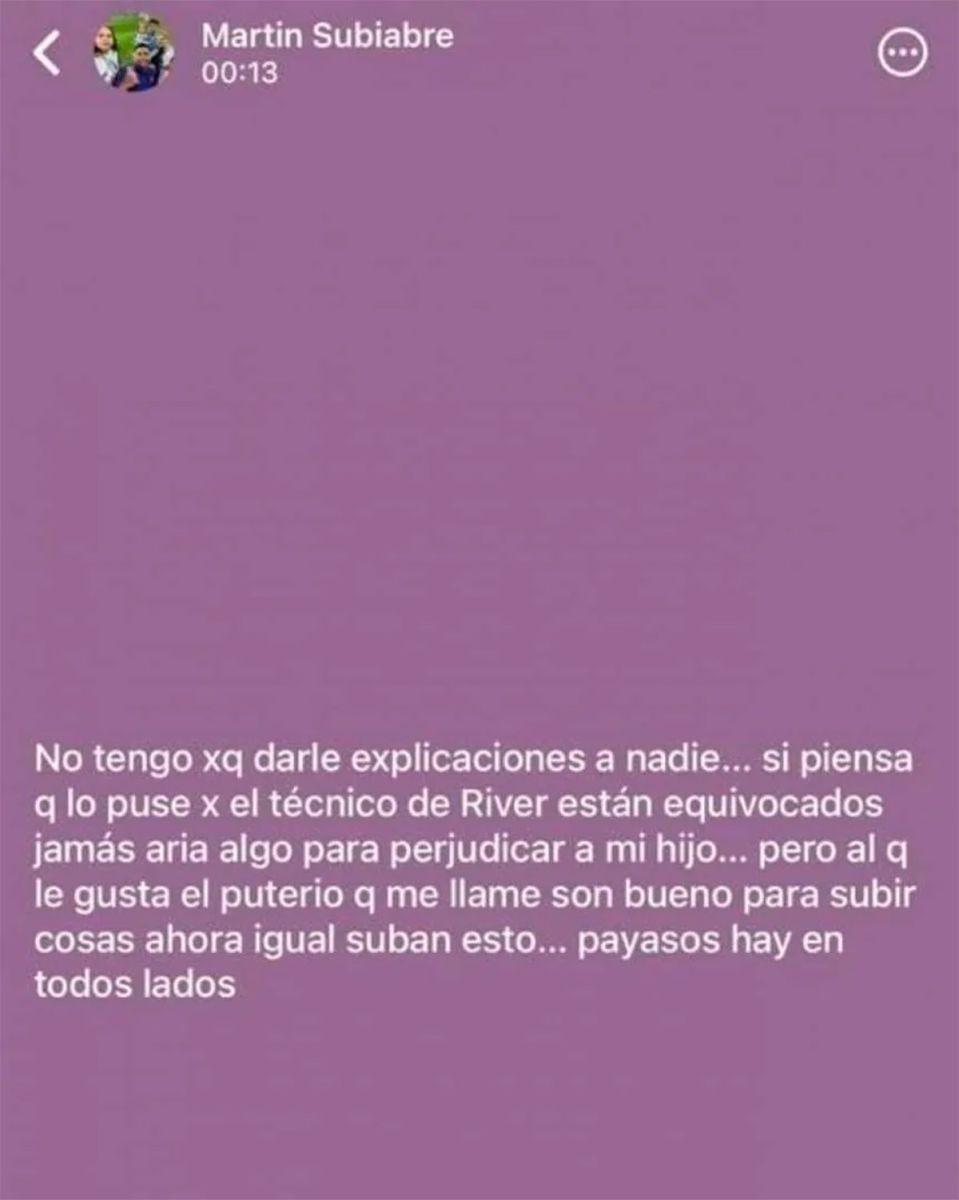Go back from this status view

click(47, 55)
